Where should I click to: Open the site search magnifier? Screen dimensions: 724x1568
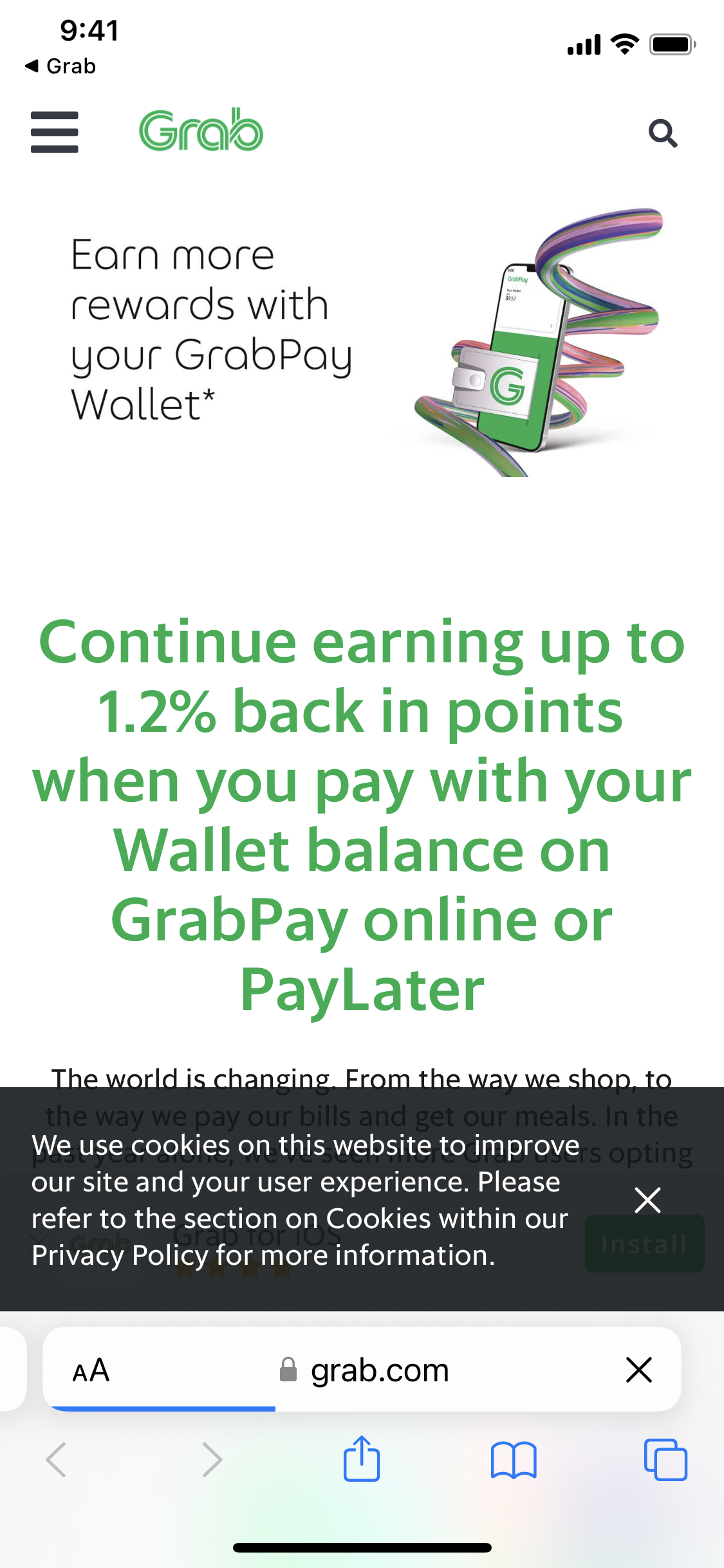click(663, 133)
